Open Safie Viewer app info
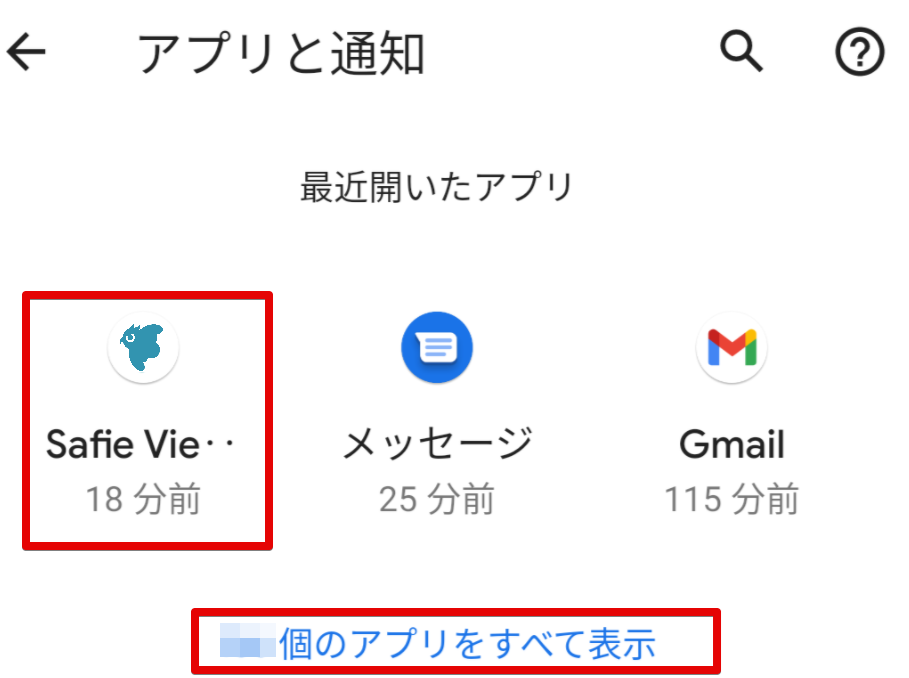This screenshot has height=678, width=909. click(x=144, y=420)
